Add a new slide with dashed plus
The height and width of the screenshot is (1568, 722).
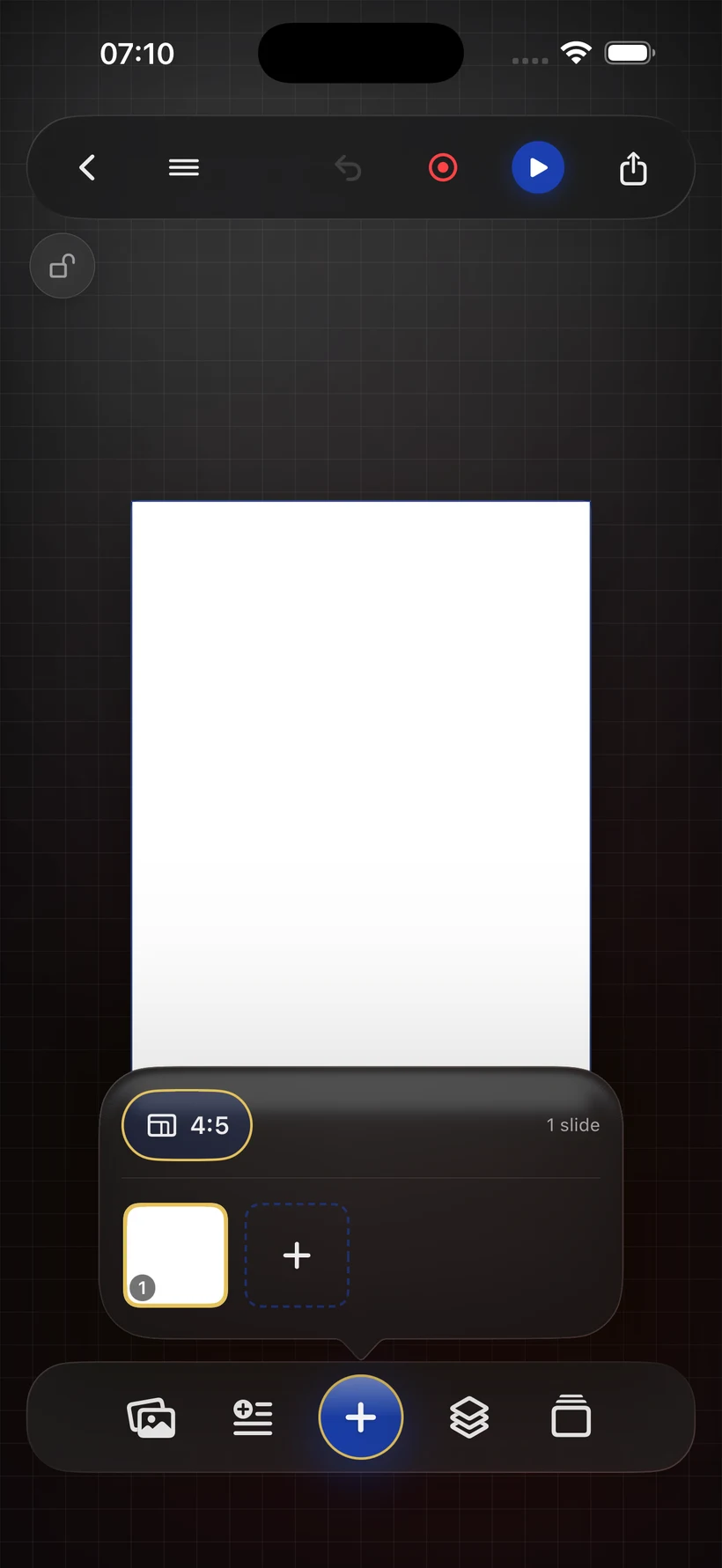point(297,1255)
